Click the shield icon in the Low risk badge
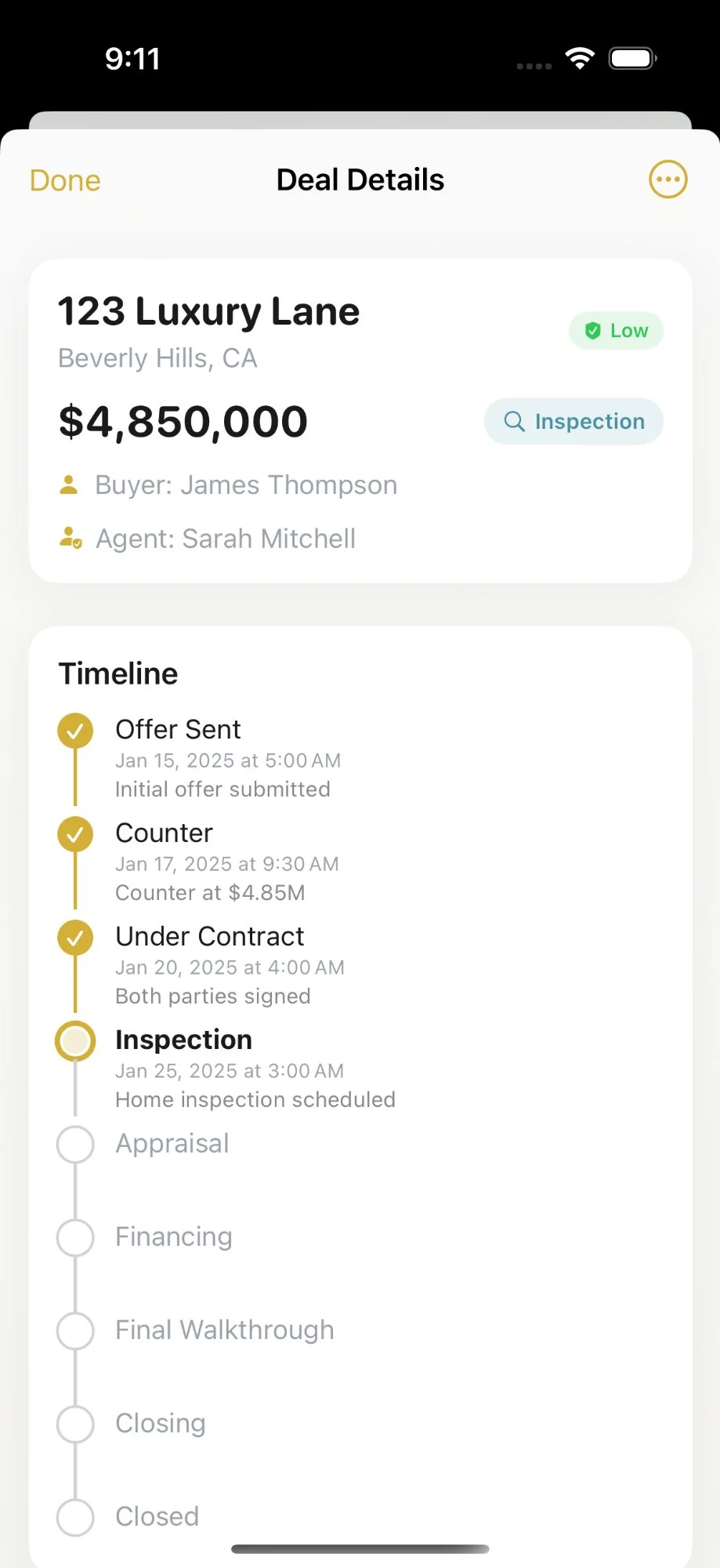 pos(593,330)
